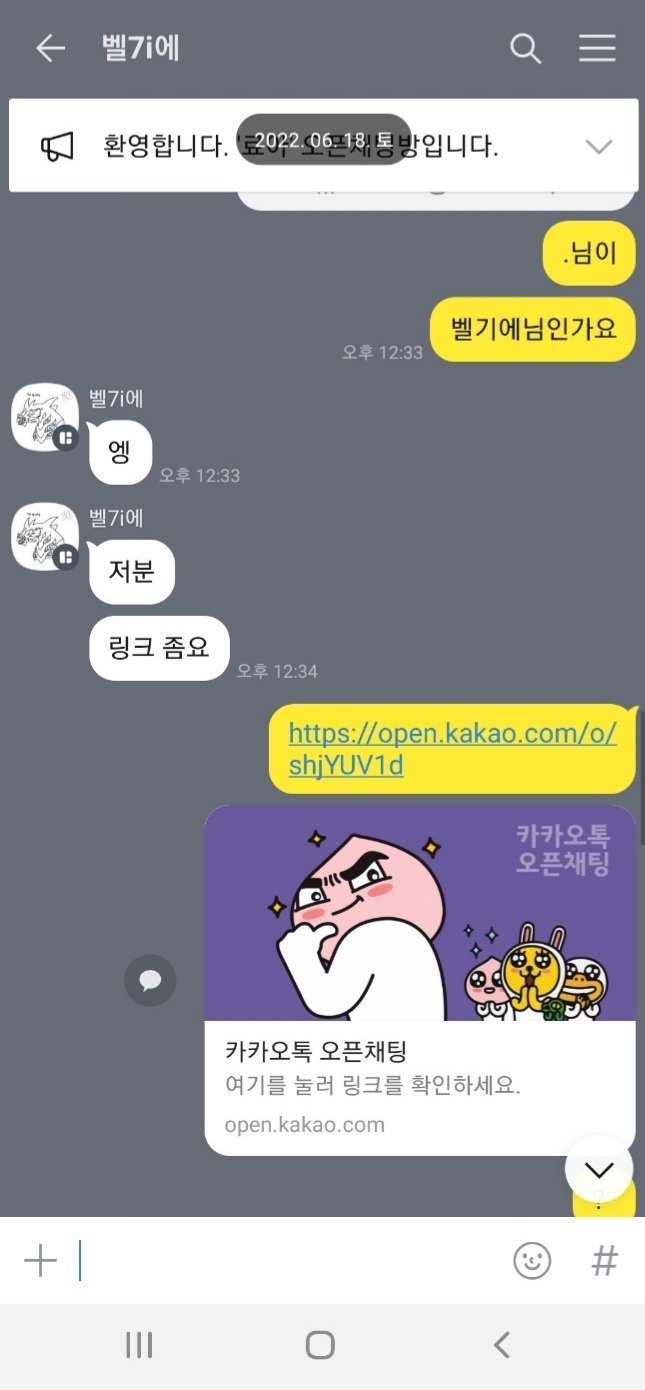645x1390 pixels.
Task: Tap the system home button
Action: 320,1345
